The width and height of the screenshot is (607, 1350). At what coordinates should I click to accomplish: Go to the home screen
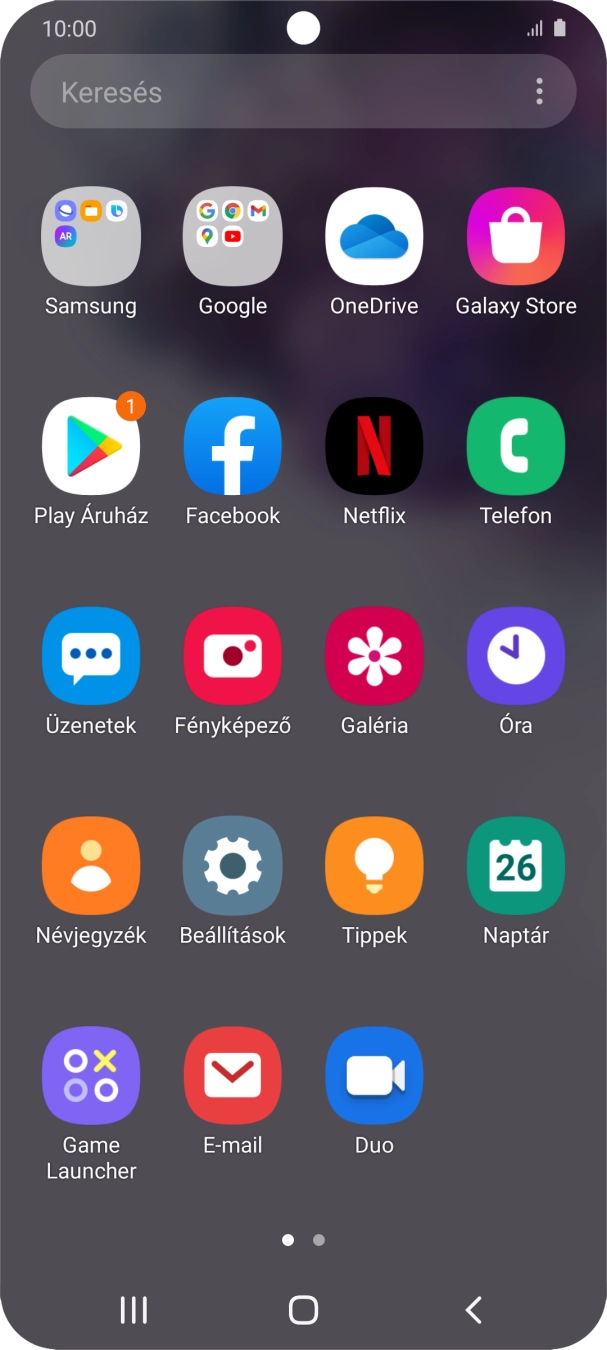point(303,1310)
